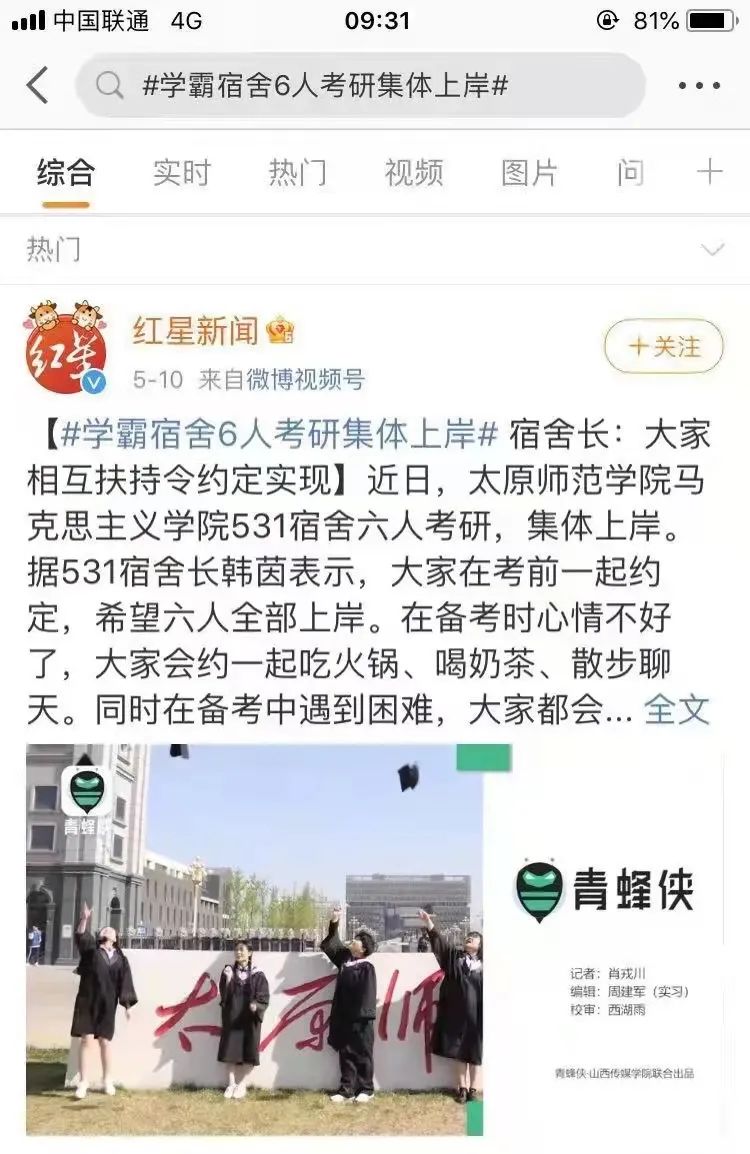The height and width of the screenshot is (1154, 750).
Task: Add a tab with the plus icon
Action: 709,172
